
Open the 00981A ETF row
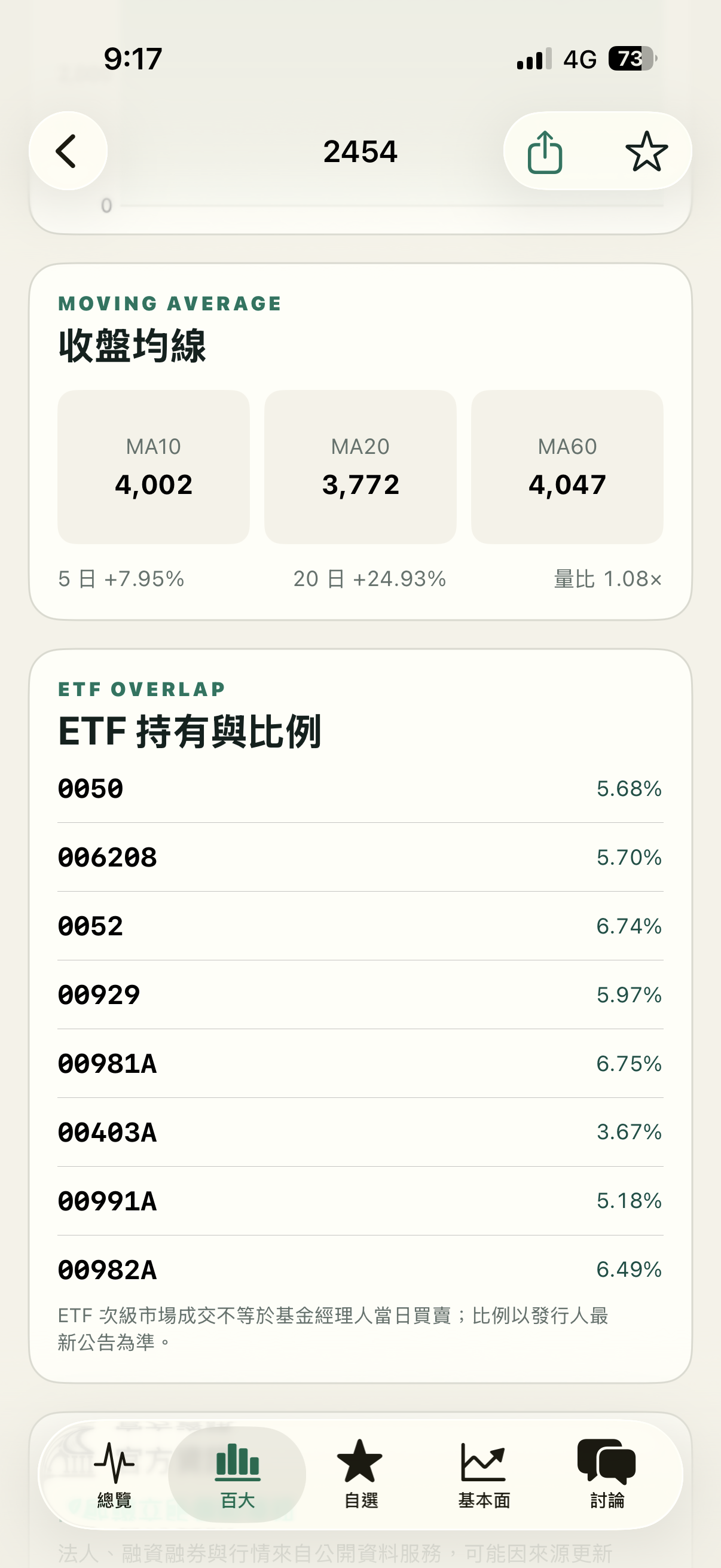pyautogui.click(x=360, y=1064)
